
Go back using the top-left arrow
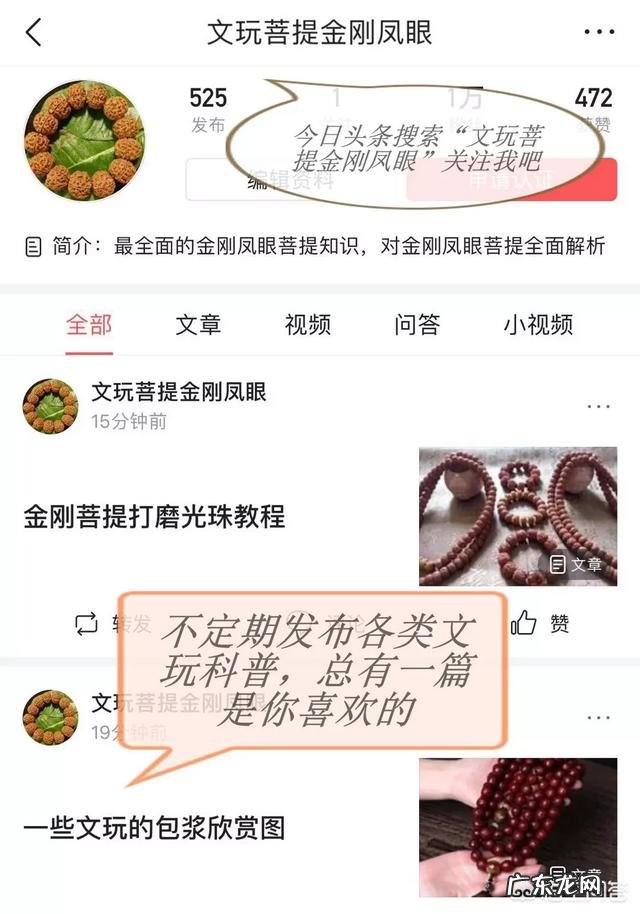(x=34, y=32)
